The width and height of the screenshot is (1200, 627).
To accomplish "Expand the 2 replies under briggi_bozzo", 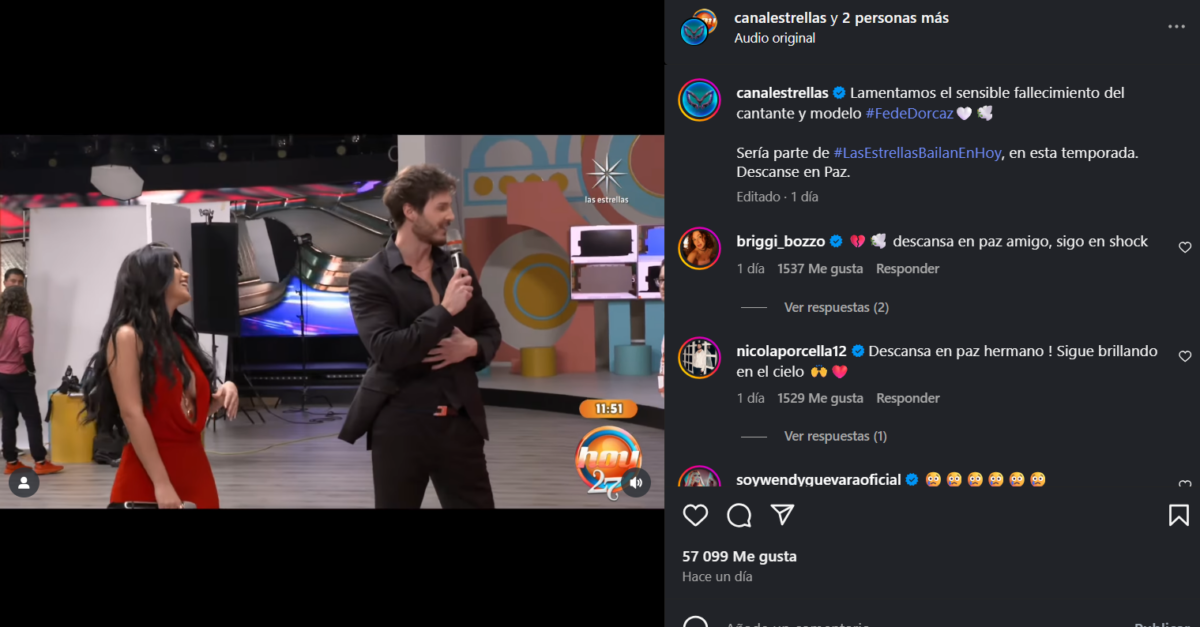I will click(x=836, y=307).
